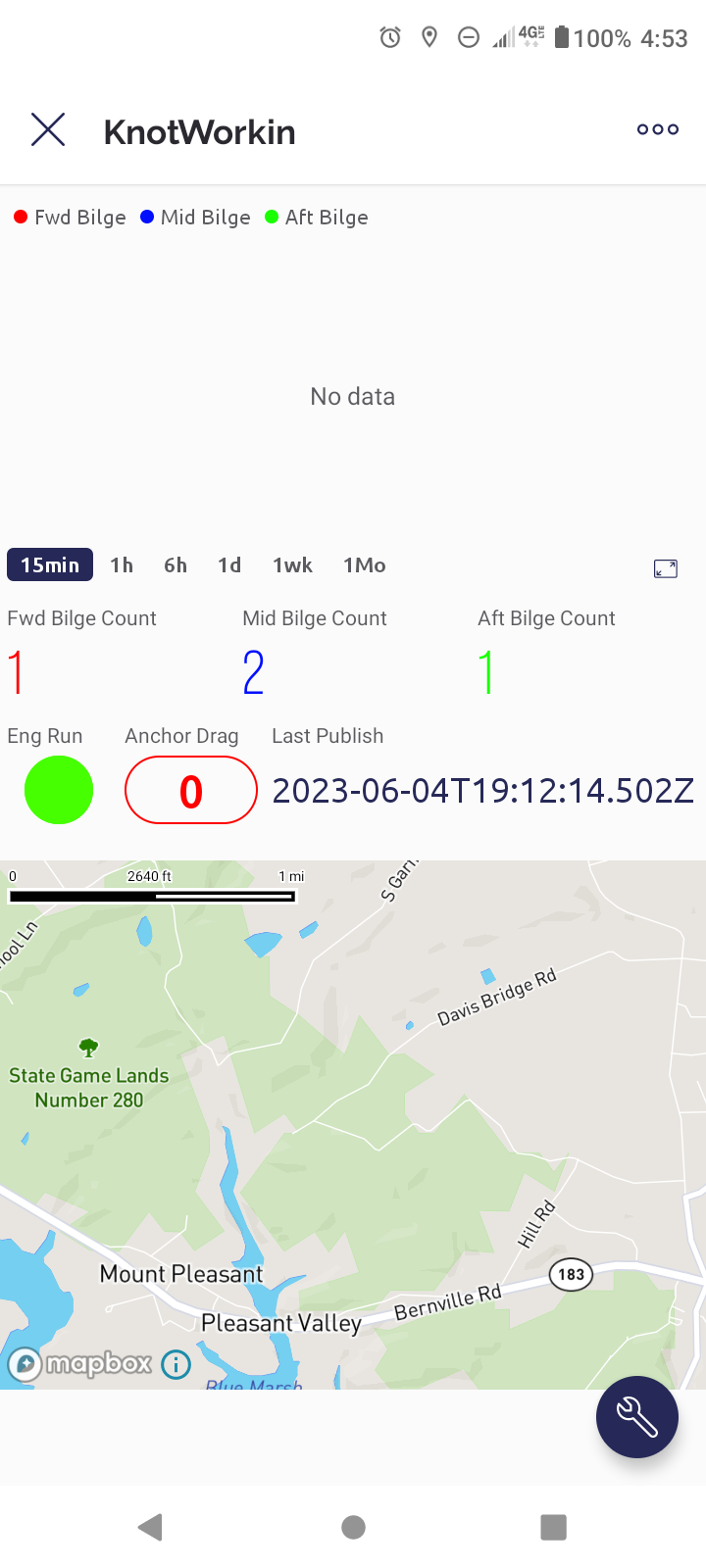Go to the home screen

click(353, 1527)
